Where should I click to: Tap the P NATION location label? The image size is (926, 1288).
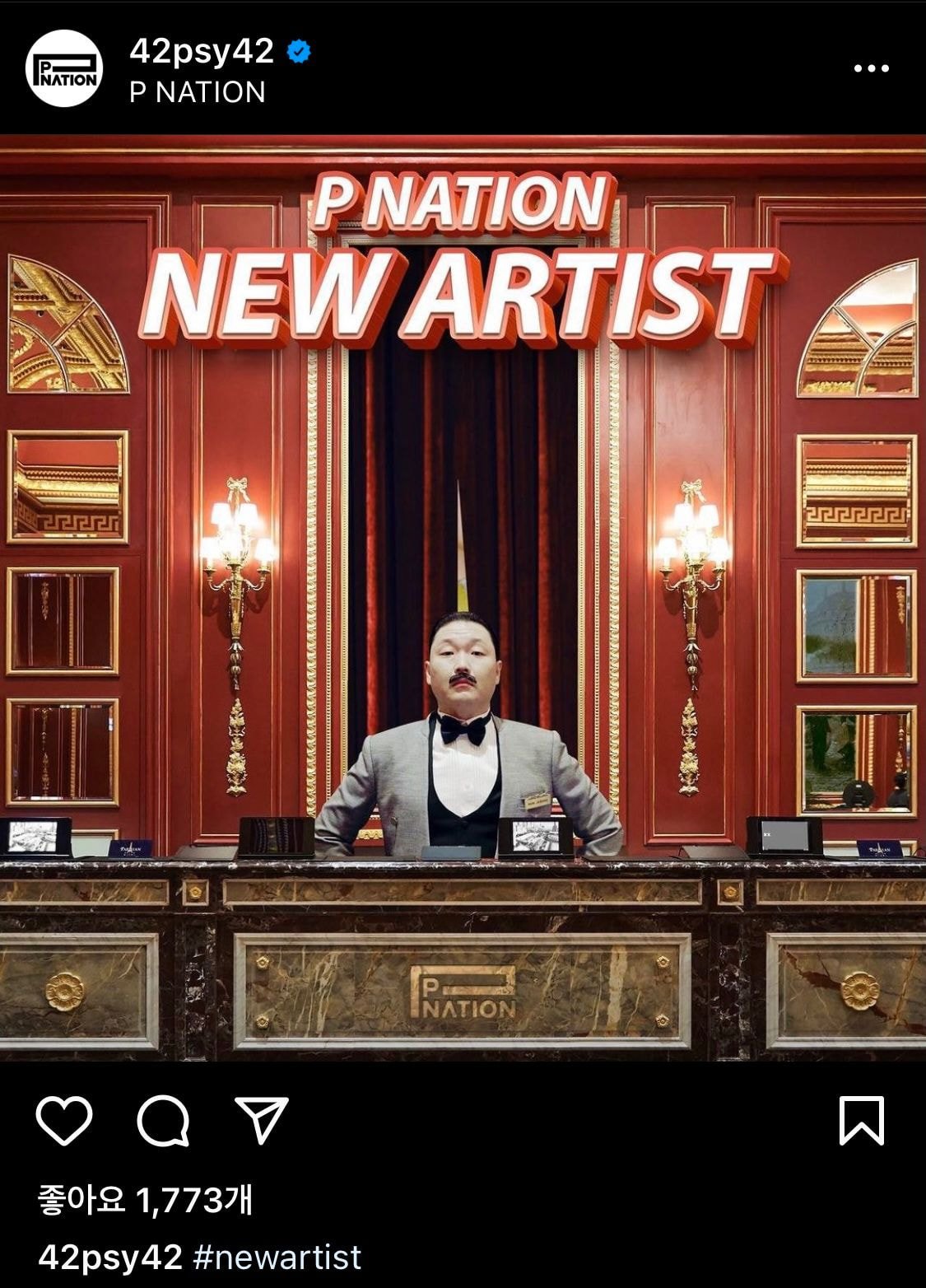(x=197, y=92)
